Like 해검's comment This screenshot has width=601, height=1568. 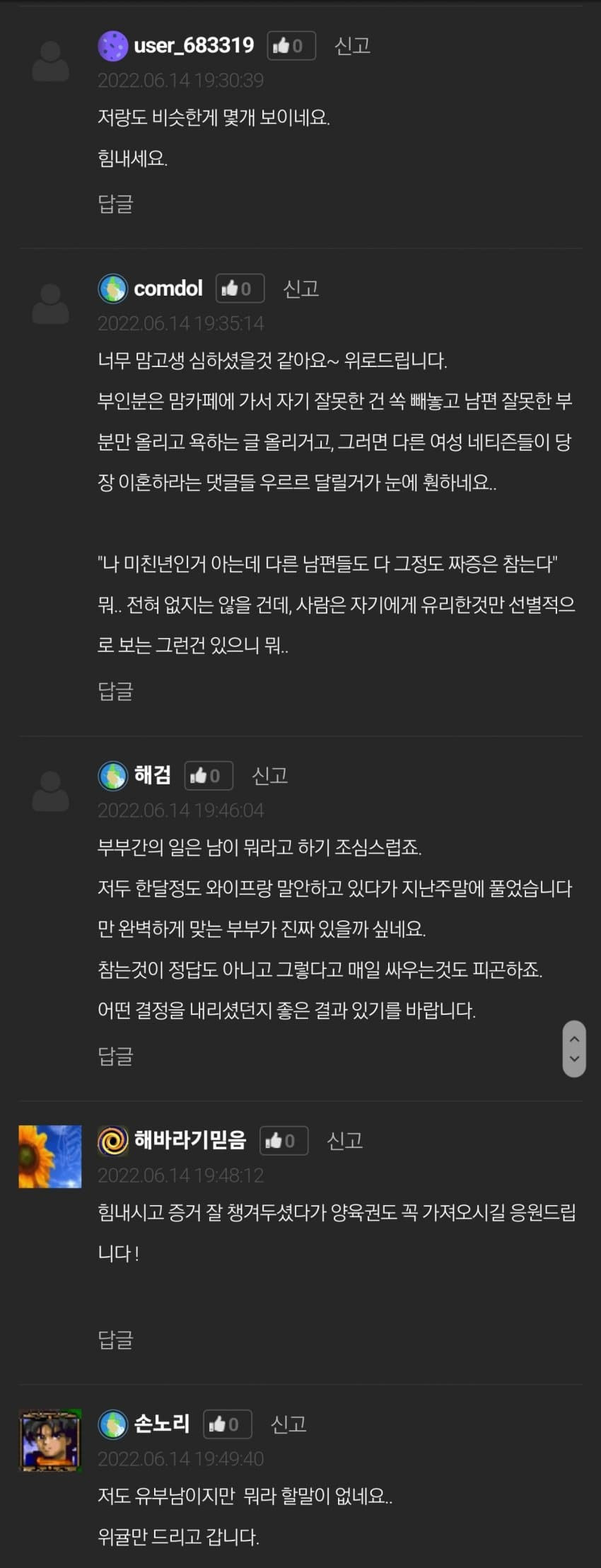click(x=209, y=776)
